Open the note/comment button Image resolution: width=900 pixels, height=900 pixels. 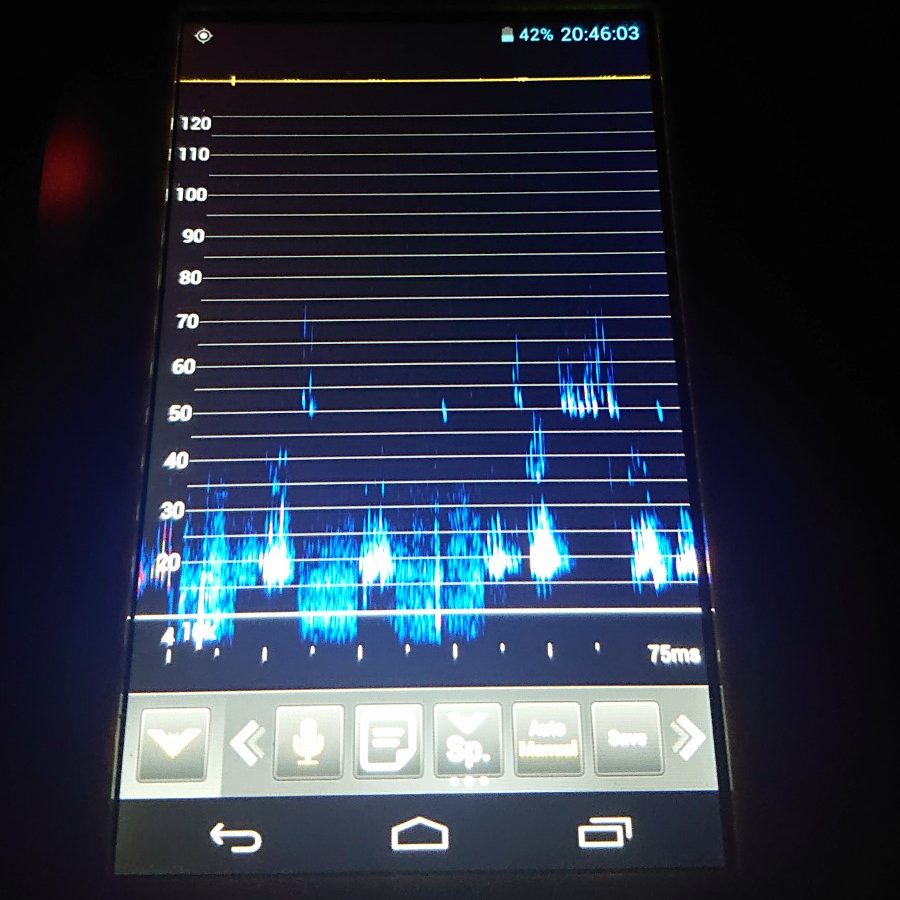click(388, 740)
